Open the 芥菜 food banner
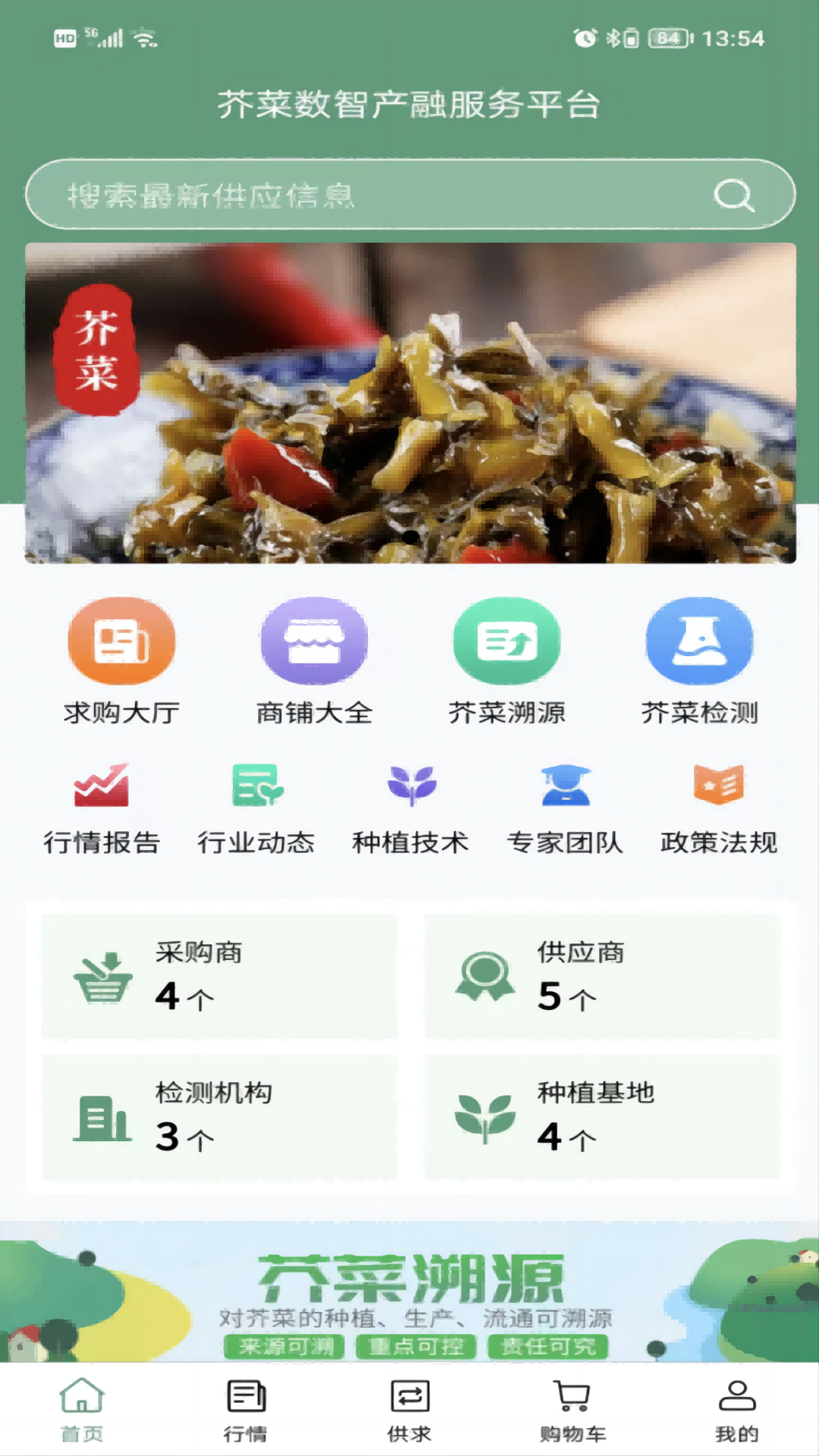 tap(410, 403)
